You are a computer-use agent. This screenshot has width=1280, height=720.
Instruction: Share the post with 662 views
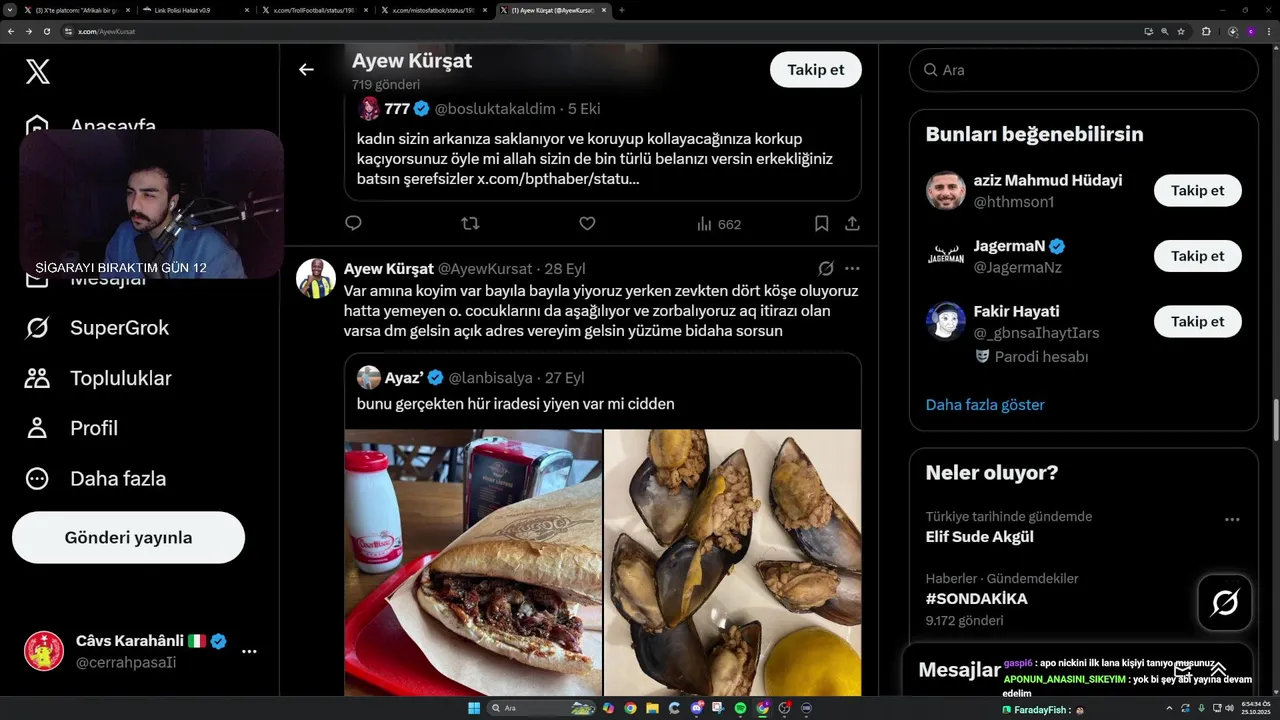[x=852, y=224]
